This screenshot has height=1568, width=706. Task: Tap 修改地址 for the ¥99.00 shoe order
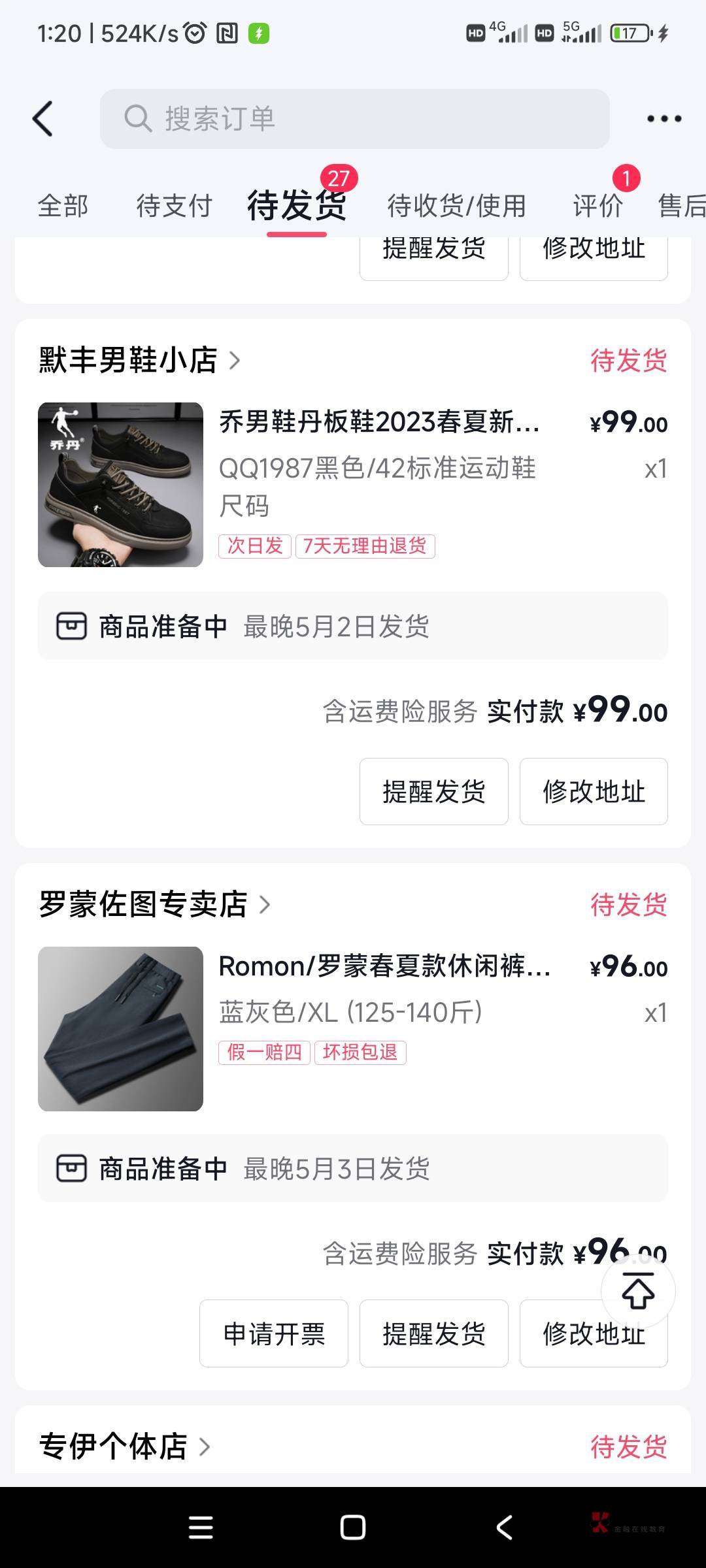594,791
